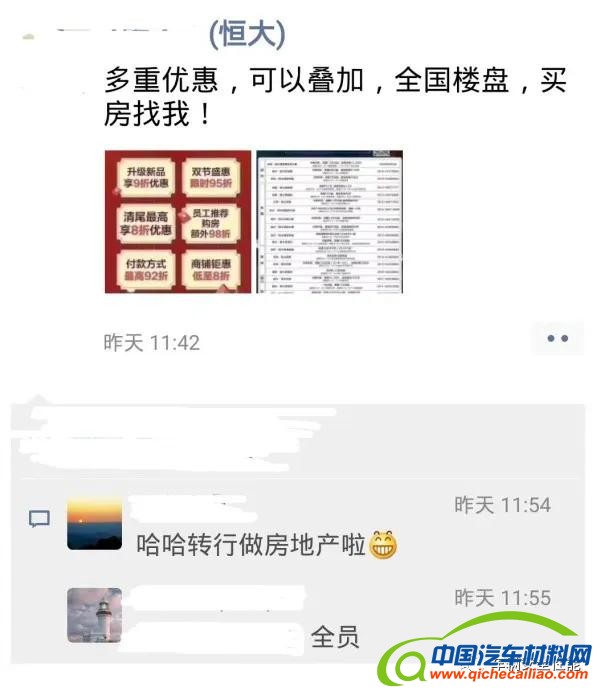Image resolution: width=600 pixels, height=691 pixels.
Task: Open the red discount promo image
Action: tap(178, 221)
